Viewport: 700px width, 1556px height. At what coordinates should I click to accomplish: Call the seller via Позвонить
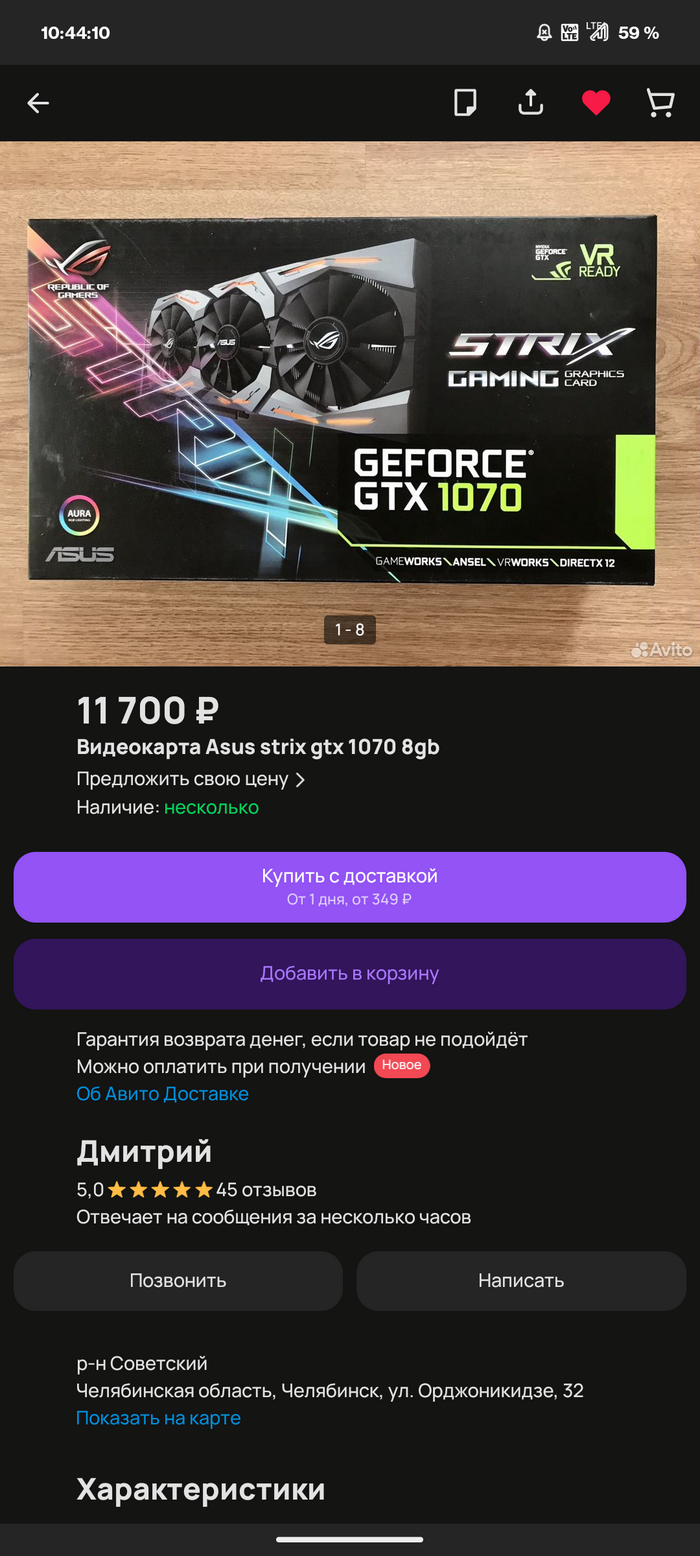coord(178,1280)
